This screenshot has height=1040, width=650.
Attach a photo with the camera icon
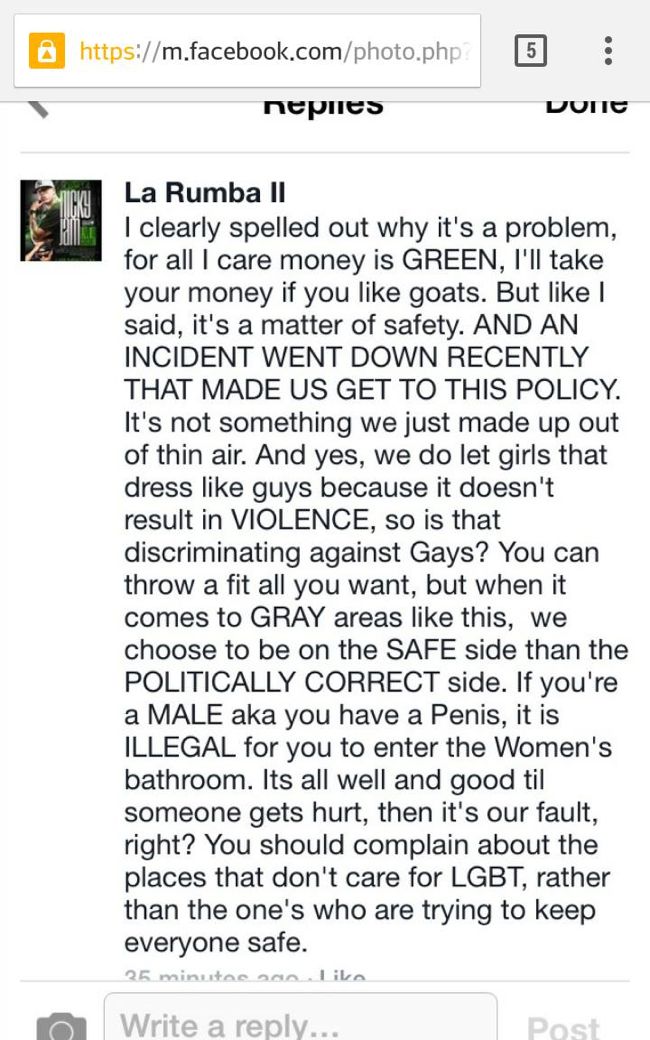coord(61,1025)
